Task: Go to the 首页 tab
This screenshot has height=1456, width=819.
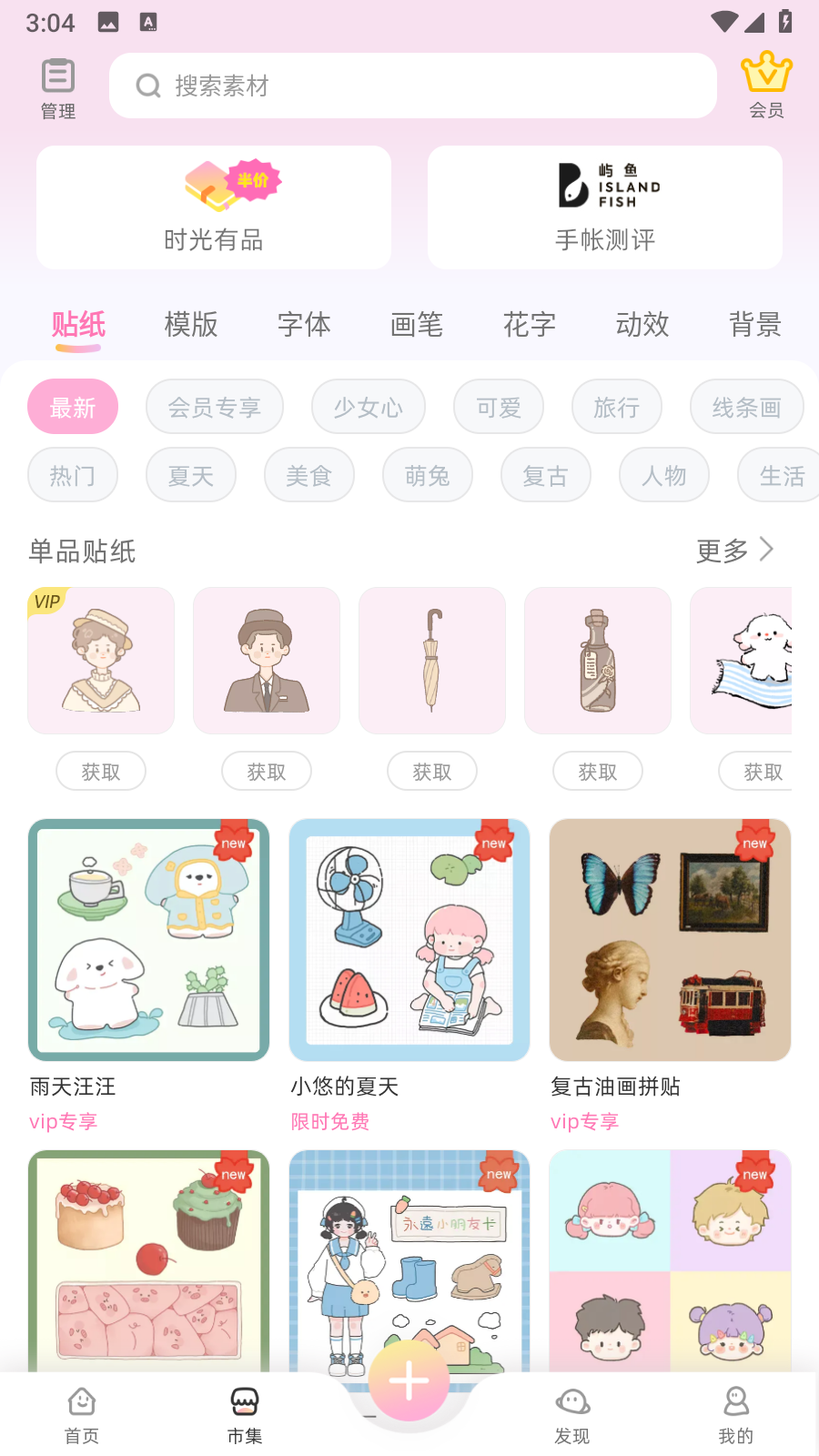Action: 82,1414
